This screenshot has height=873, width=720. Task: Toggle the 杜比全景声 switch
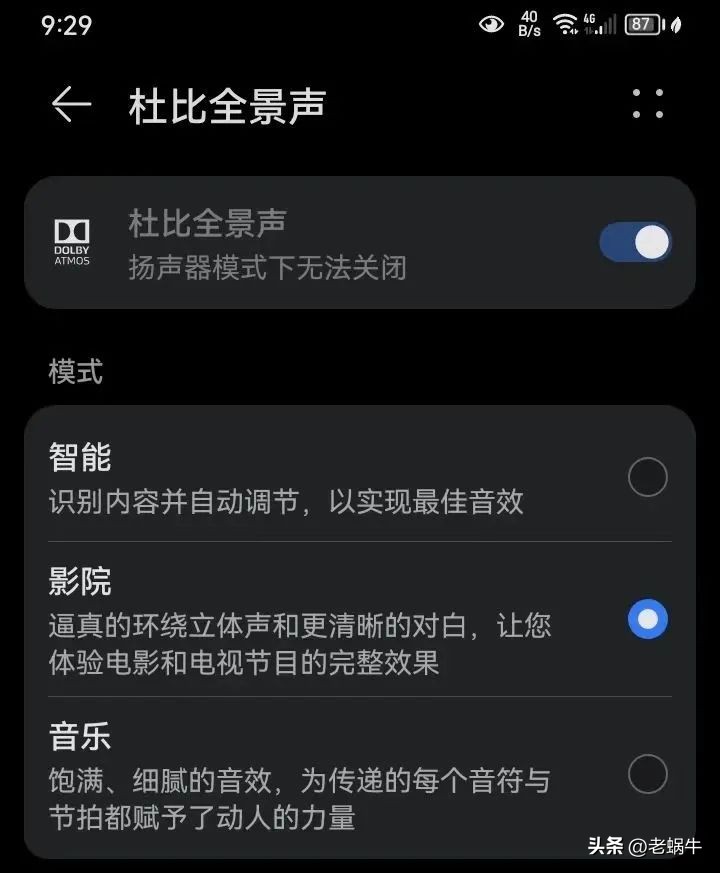point(636,241)
